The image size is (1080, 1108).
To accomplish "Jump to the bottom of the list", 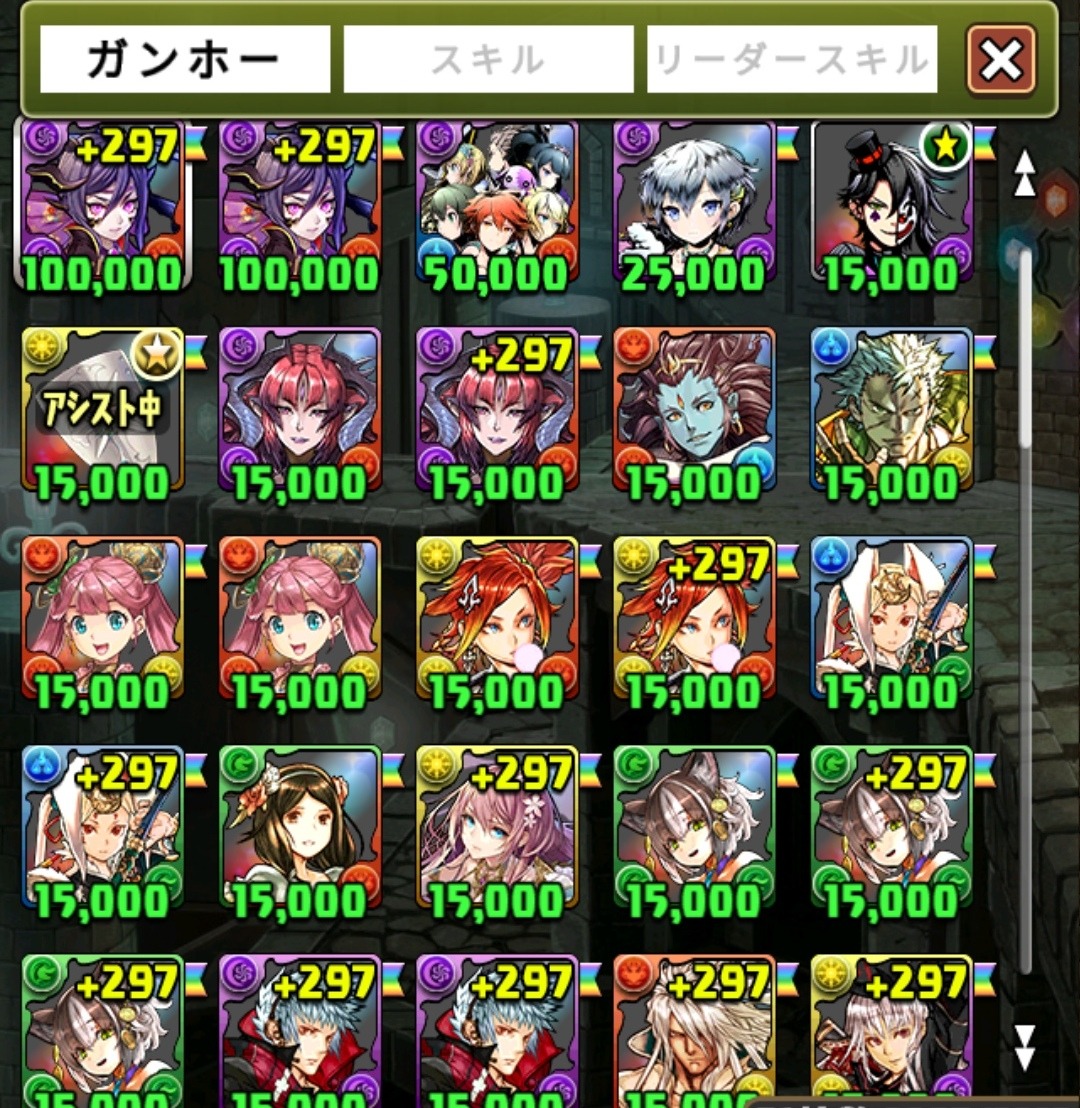I will (x=1024, y=1046).
